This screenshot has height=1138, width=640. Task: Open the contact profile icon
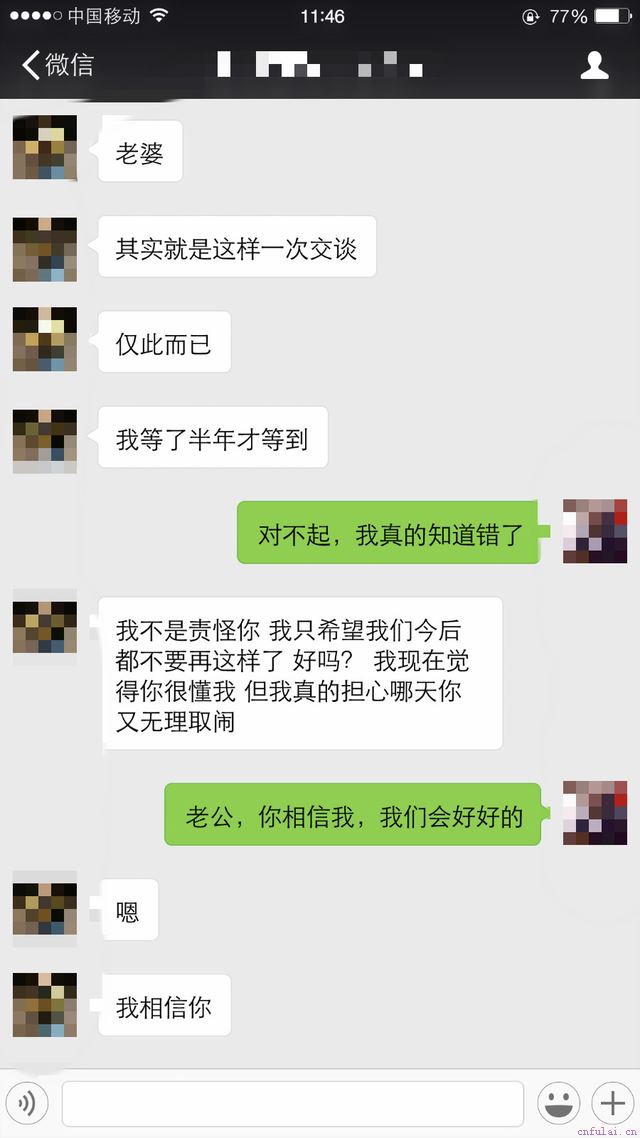(595, 66)
